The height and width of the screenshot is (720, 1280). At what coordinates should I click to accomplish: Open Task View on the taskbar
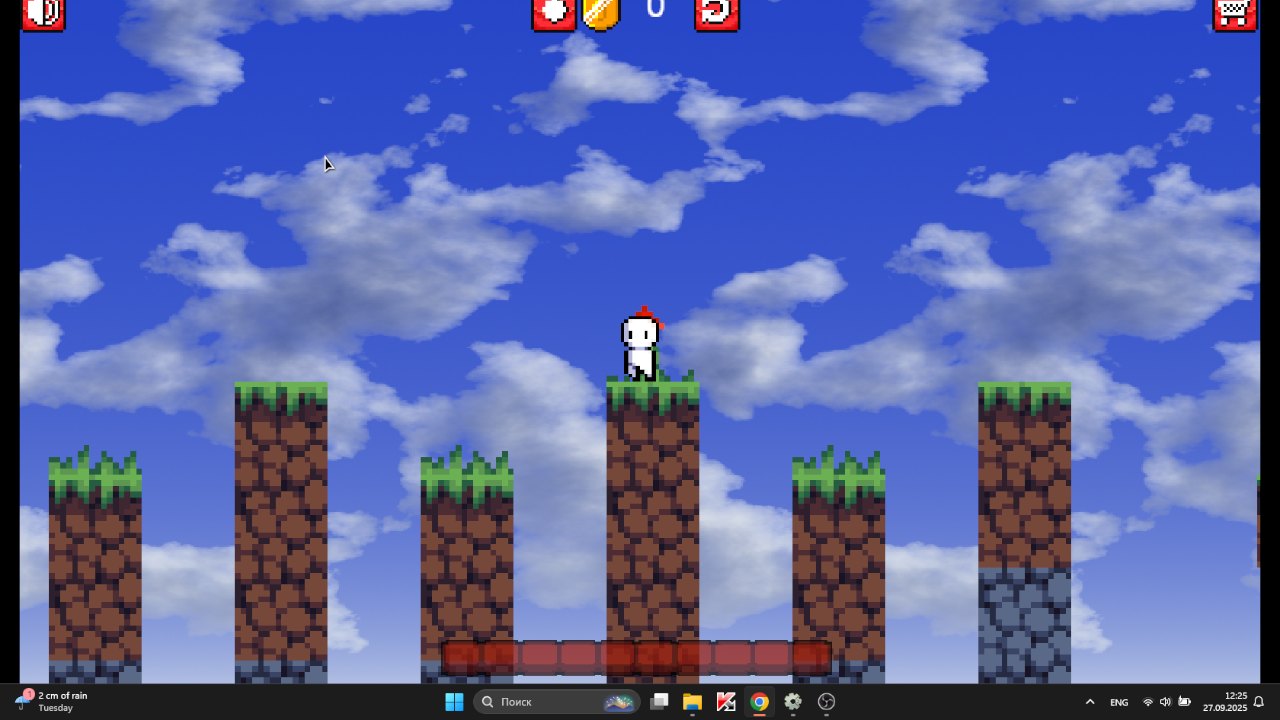659,702
